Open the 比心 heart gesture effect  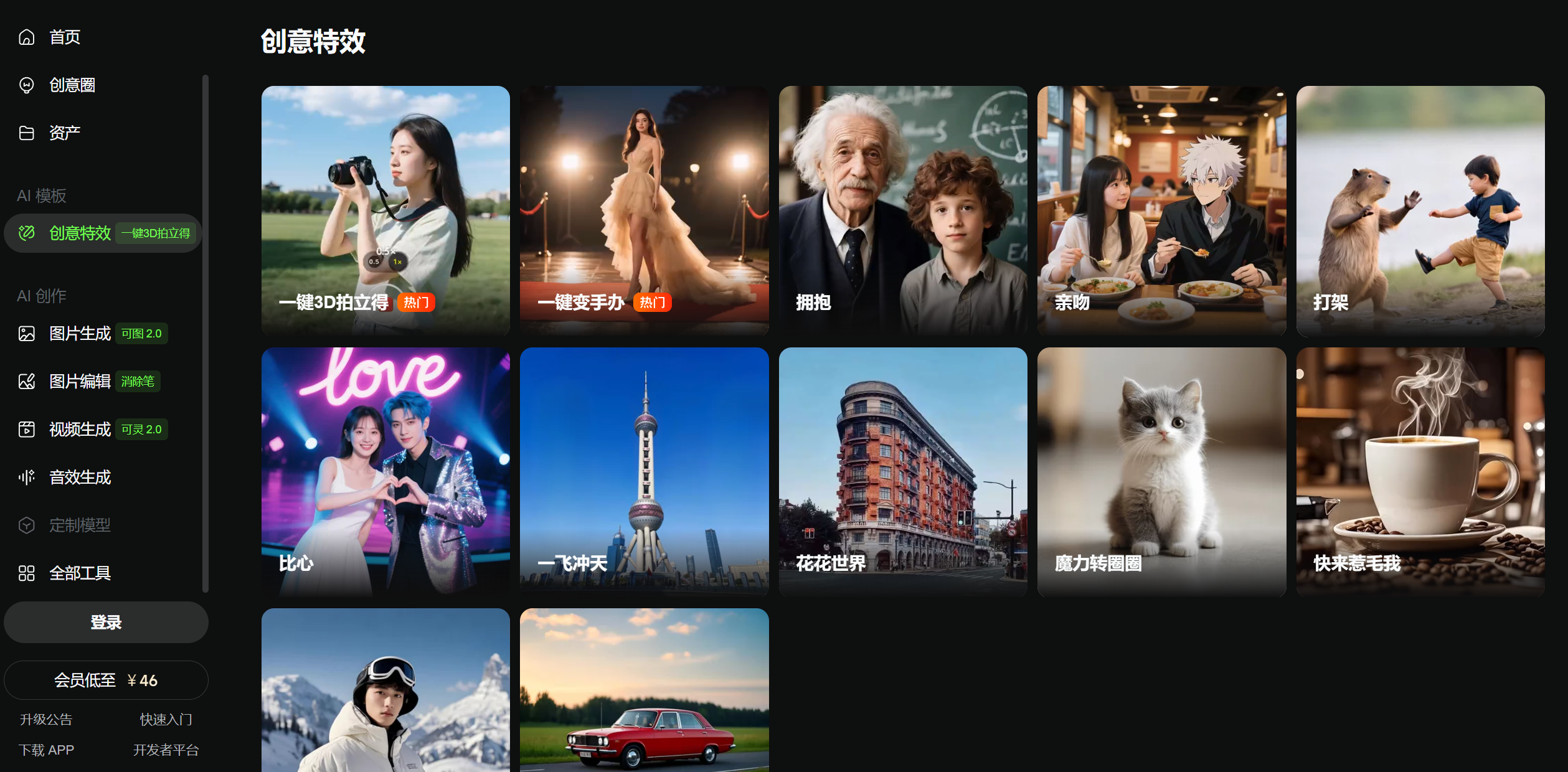click(385, 471)
